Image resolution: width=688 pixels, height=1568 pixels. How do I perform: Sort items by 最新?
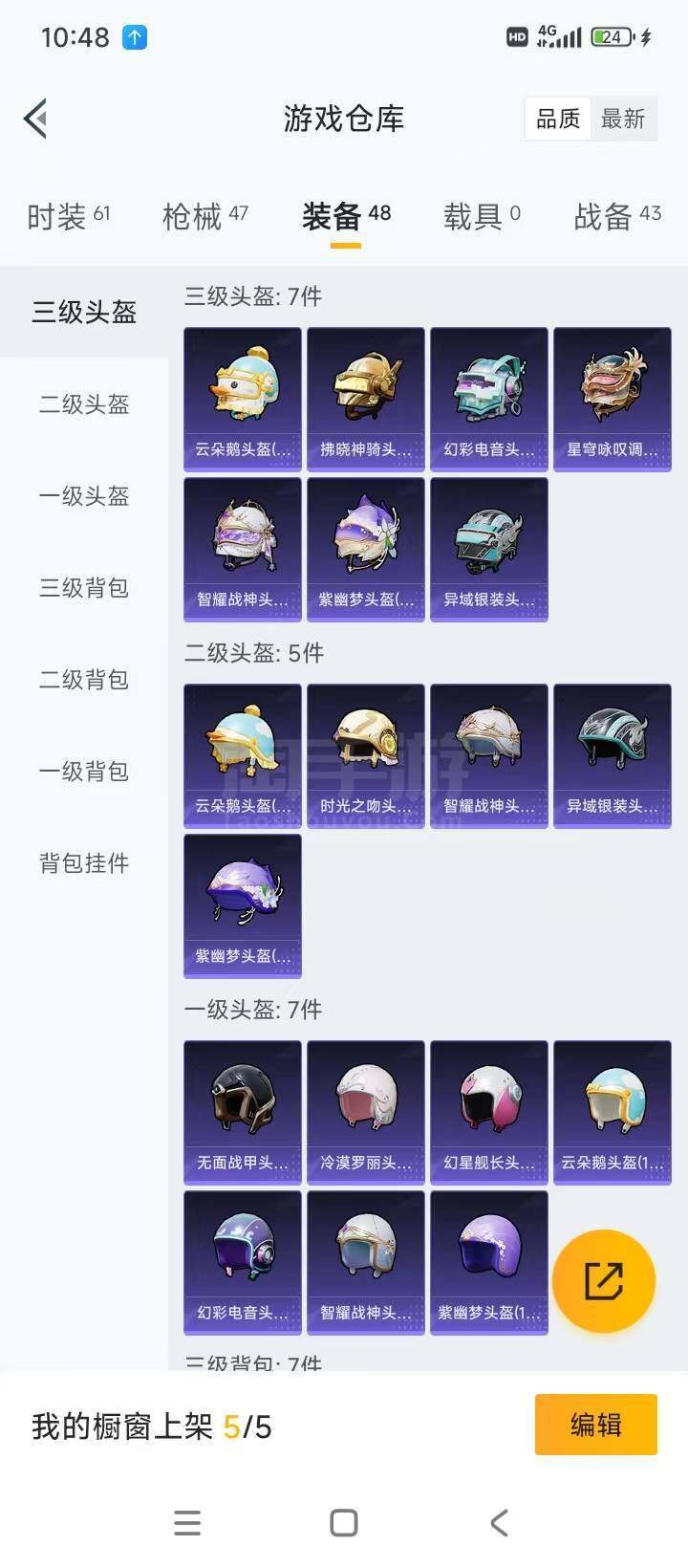pos(623,120)
